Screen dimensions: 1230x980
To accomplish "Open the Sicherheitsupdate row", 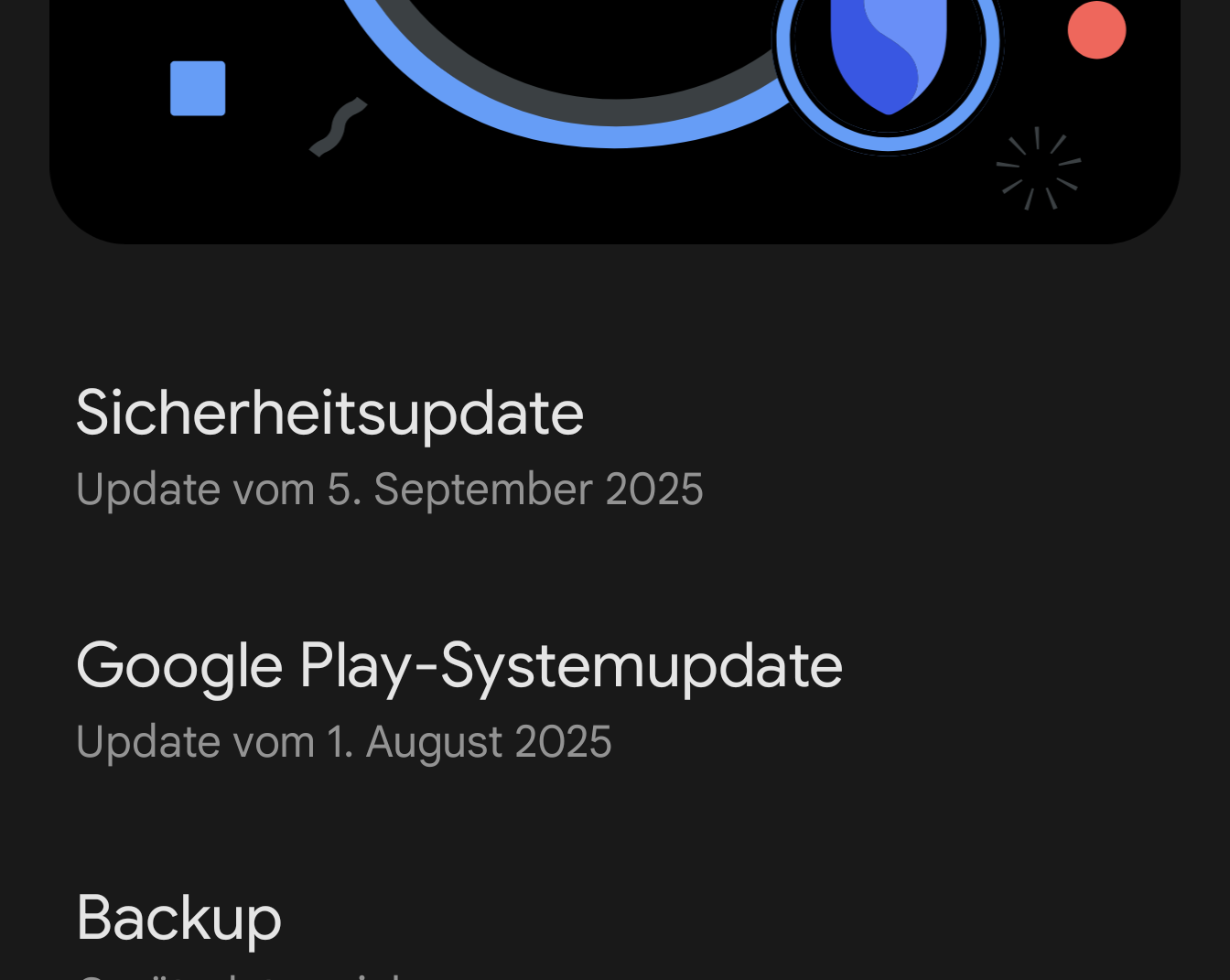I will (x=389, y=447).
